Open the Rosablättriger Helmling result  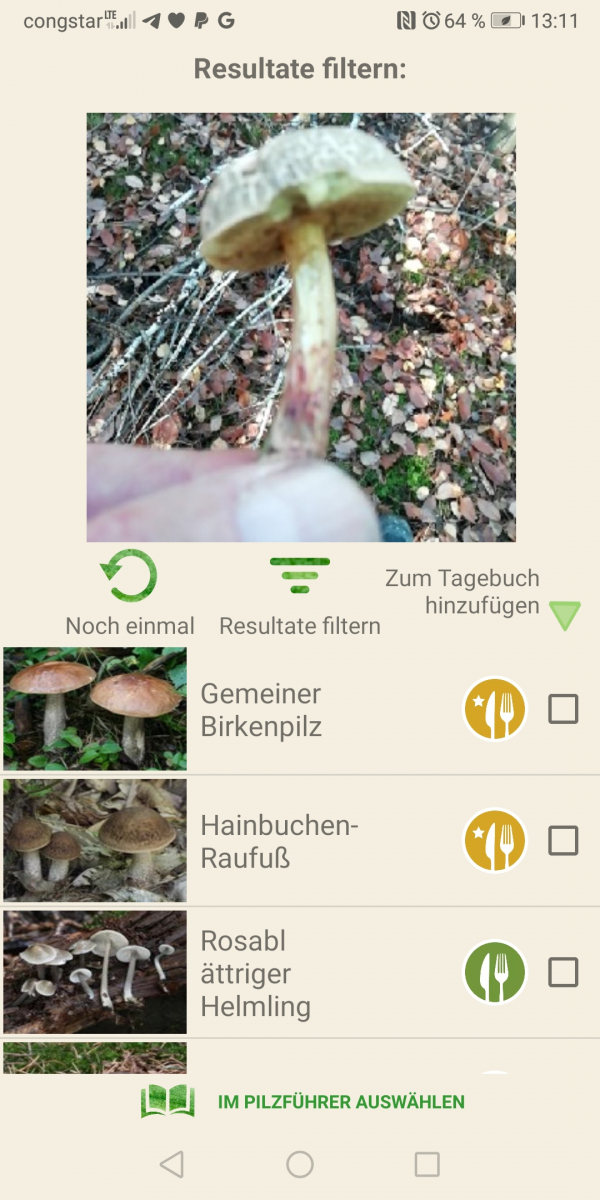[x=255, y=973]
